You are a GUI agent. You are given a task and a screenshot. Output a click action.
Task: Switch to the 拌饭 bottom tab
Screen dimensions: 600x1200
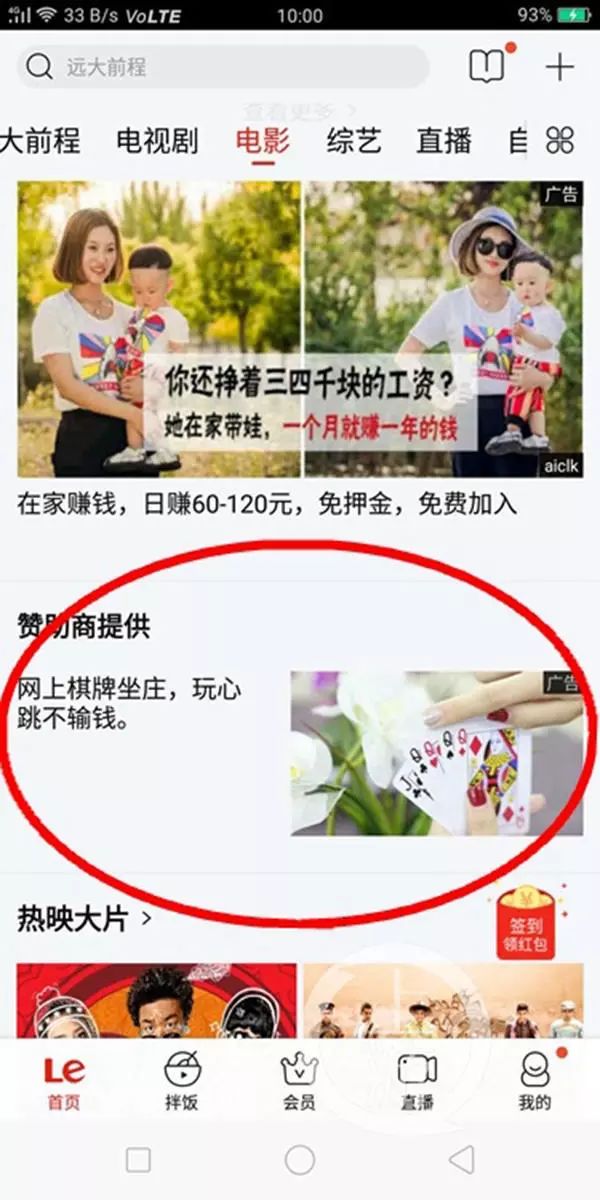tap(181, 1082)
